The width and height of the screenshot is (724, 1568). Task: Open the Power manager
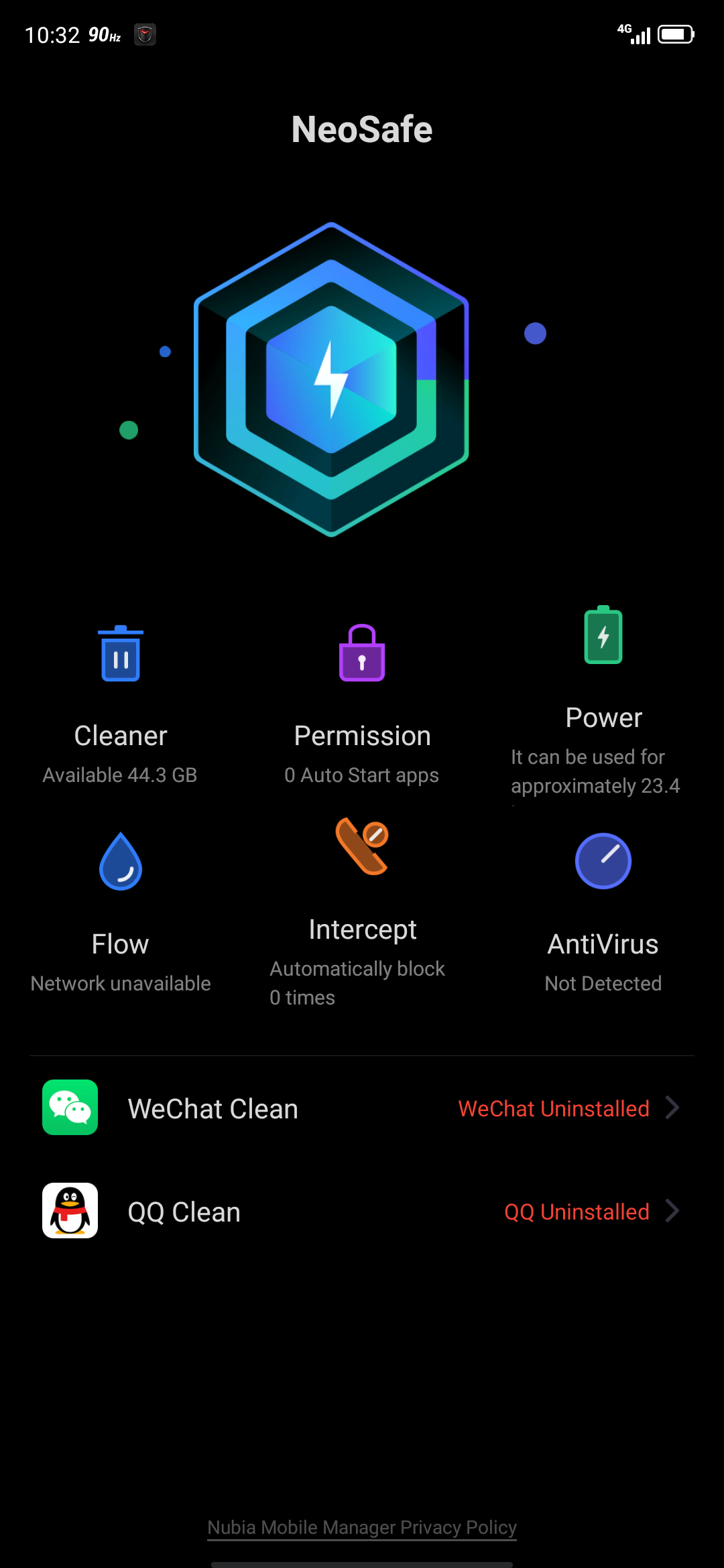pos(603,697)
